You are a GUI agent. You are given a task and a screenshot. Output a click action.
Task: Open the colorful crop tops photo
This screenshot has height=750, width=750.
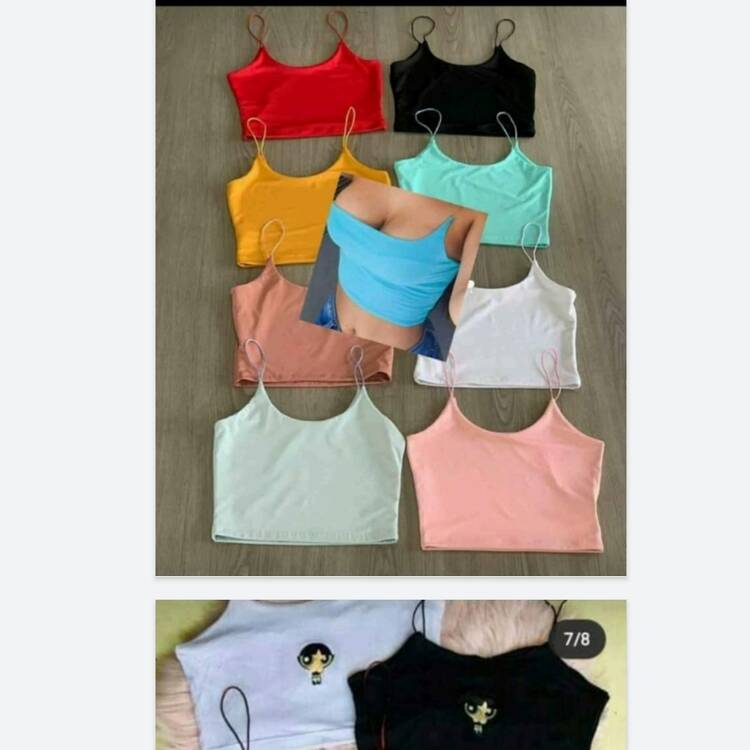click(x=390, y=290)
